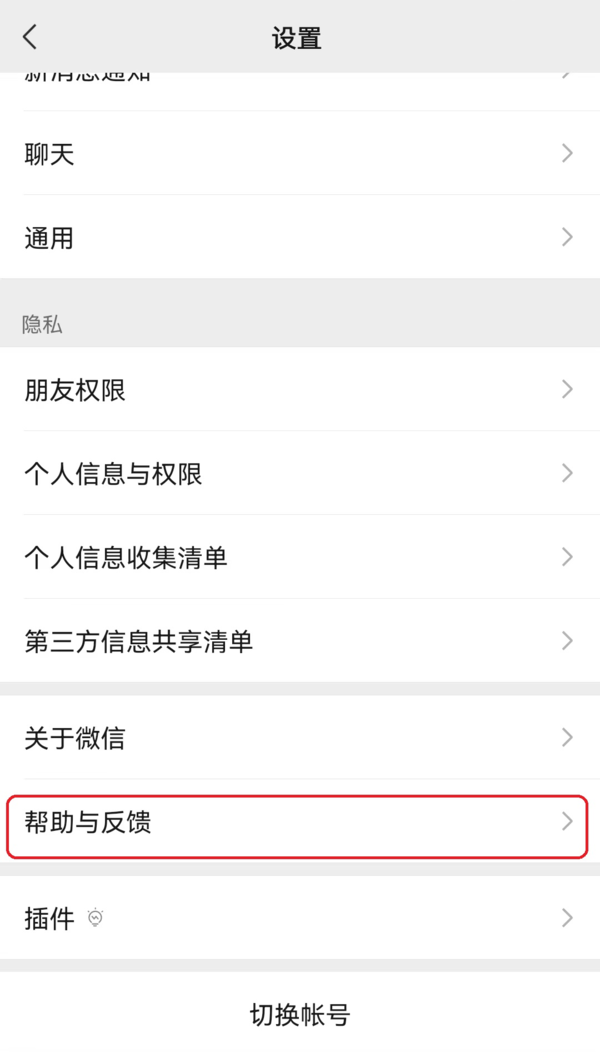This screenshot has height=1053, width=600.
Task: Open 关于微信
Action: 300,738
